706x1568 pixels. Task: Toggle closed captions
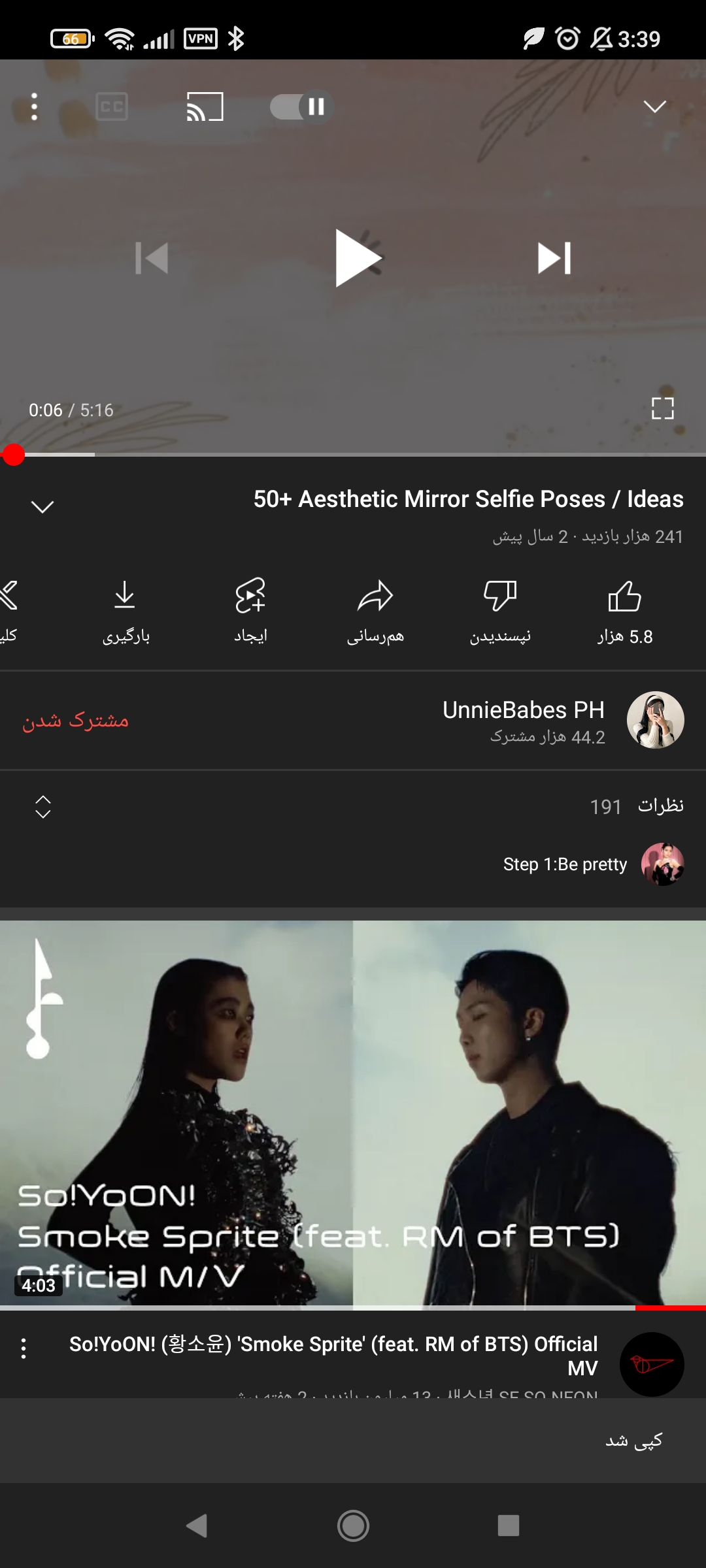coord(112,106)
